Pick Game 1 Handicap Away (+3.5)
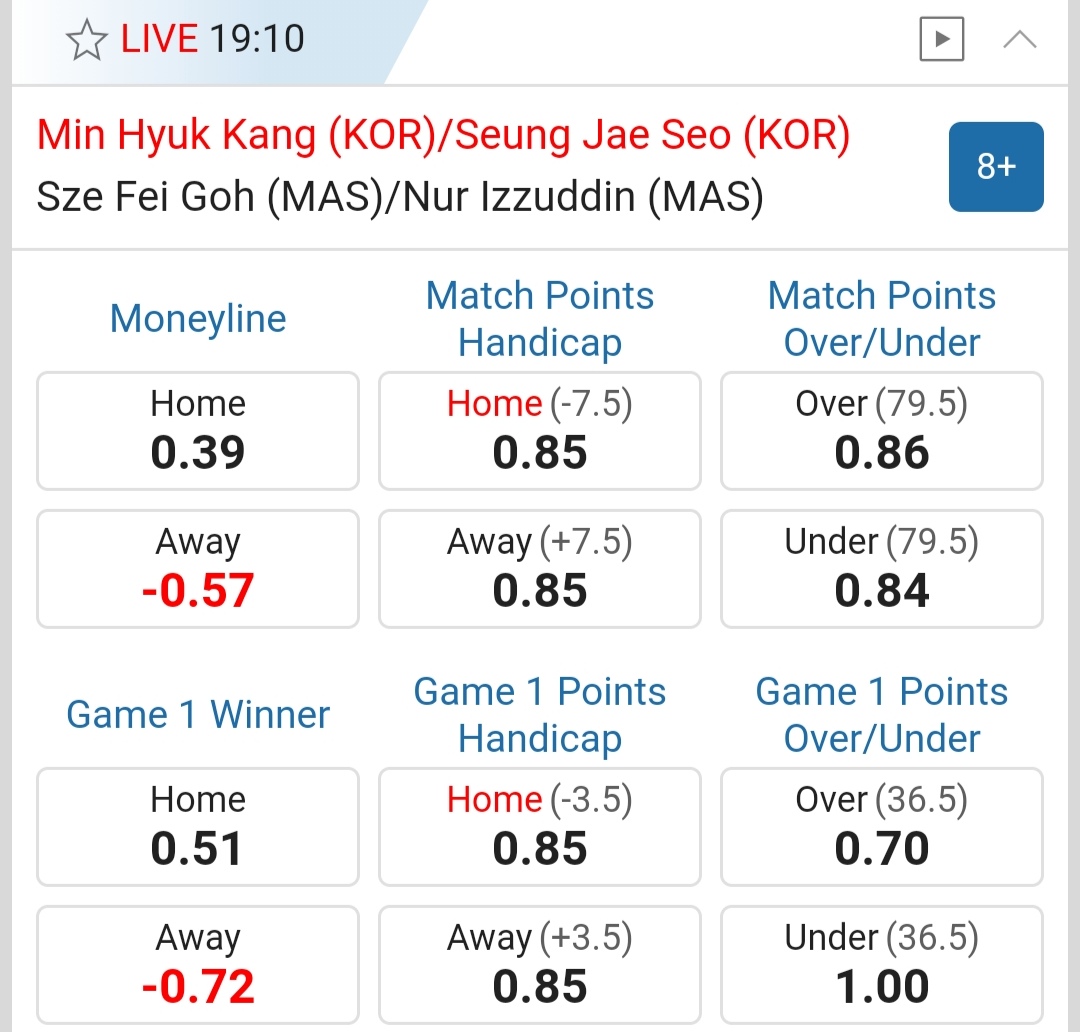 click(540, 965)
